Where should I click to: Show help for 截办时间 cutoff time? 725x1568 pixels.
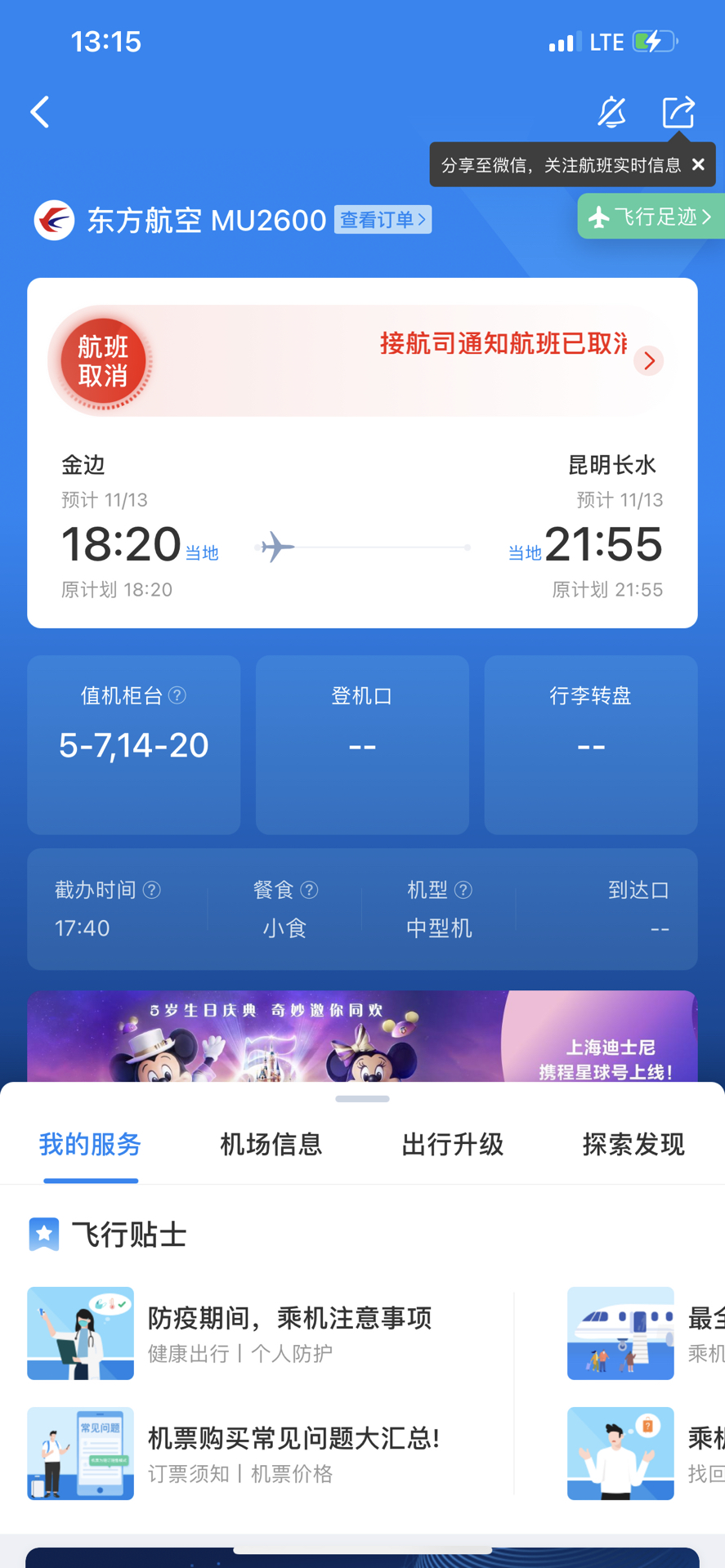[x=152, y=890]
